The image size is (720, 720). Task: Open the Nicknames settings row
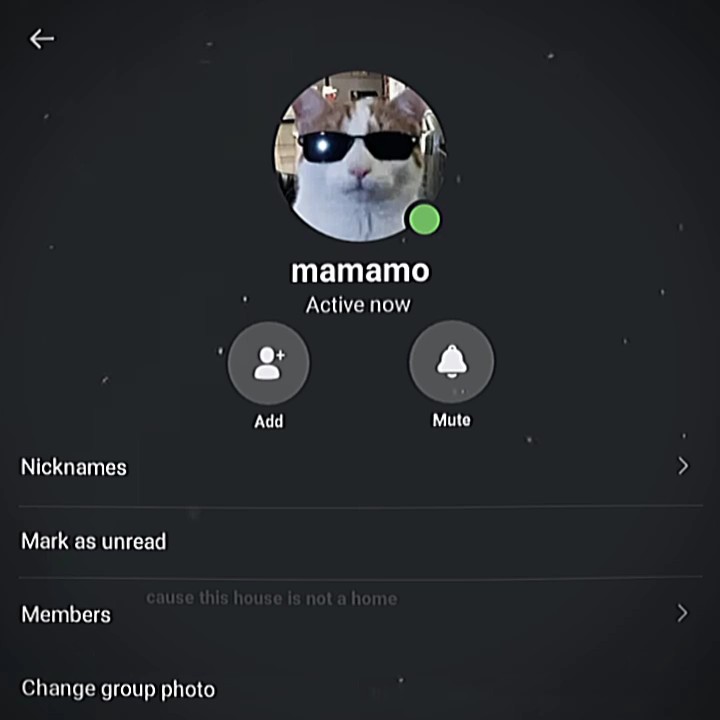pos(360,467)
